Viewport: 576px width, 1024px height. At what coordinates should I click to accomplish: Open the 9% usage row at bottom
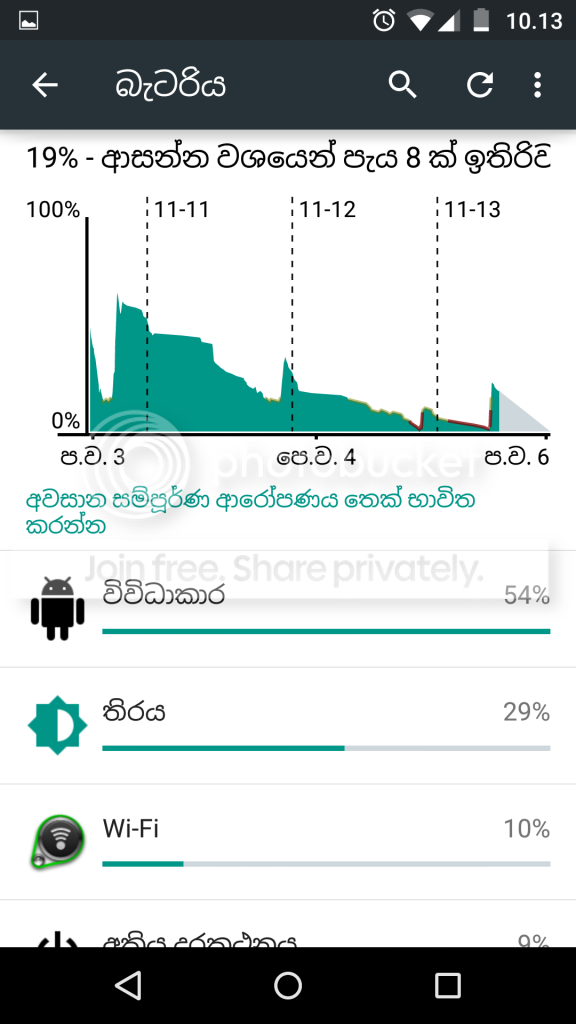[x=288, y=924]
